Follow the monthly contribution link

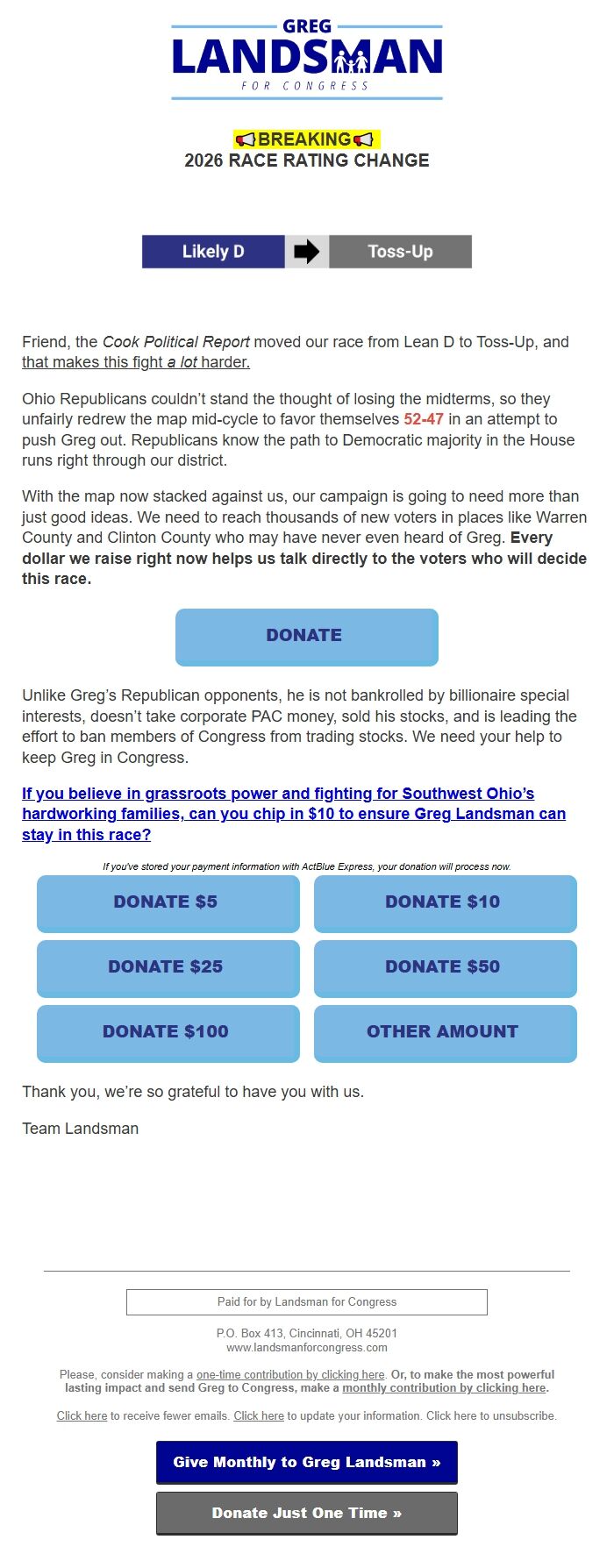444,1387
